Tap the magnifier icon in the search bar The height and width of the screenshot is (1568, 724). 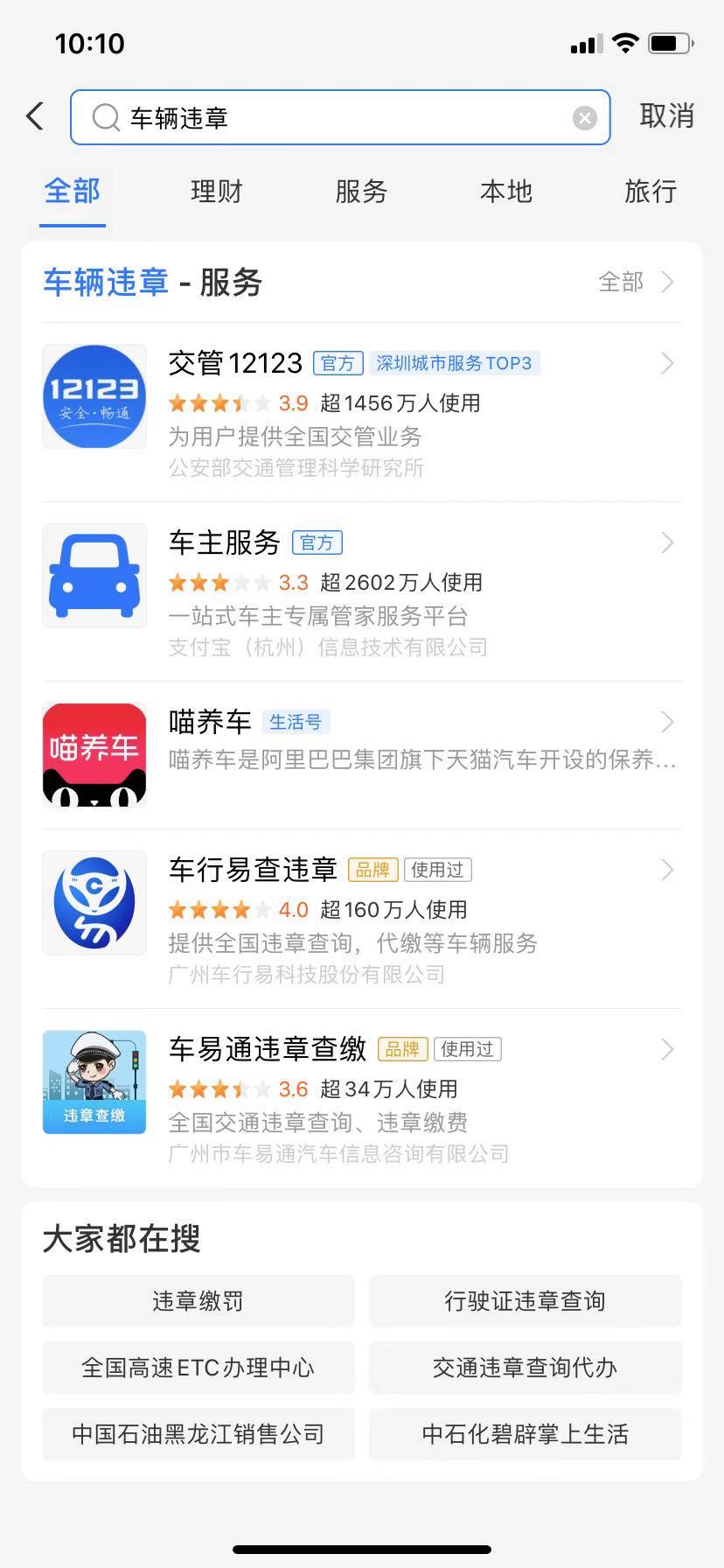[x=105, y=116]
